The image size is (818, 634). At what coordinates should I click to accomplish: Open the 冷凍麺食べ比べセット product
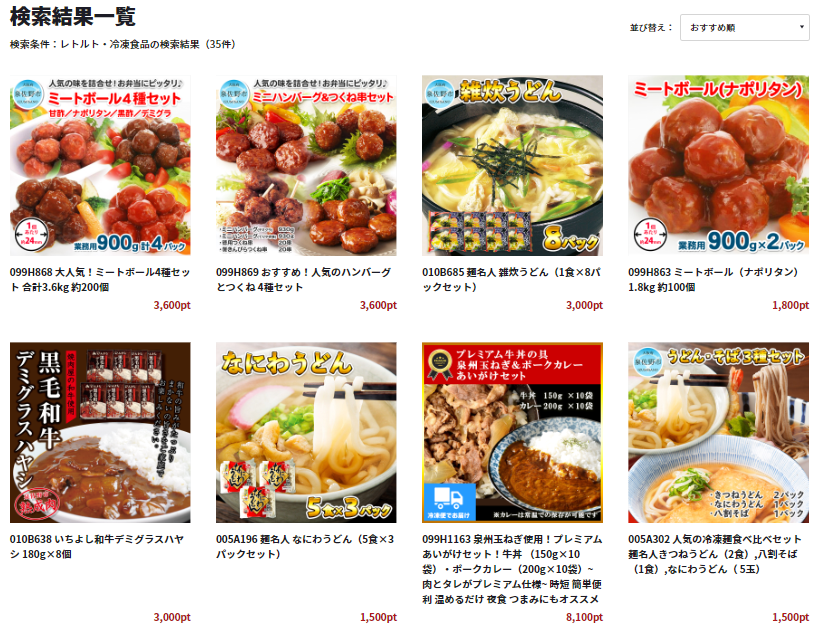(718, 432)
